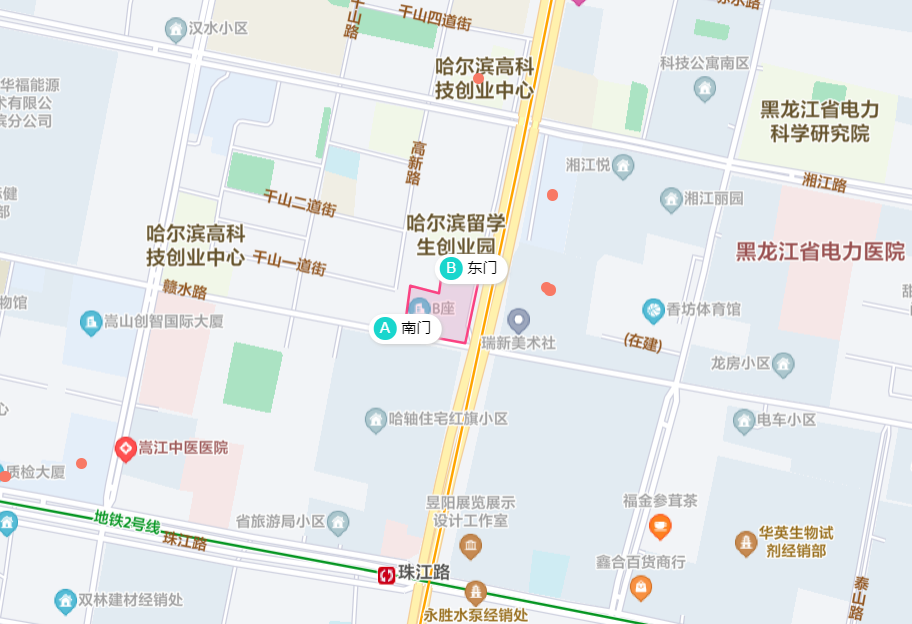Tap the 鑫合百货商行 store marker
Viewport: 912px width, 624px height.
point(641,586)
